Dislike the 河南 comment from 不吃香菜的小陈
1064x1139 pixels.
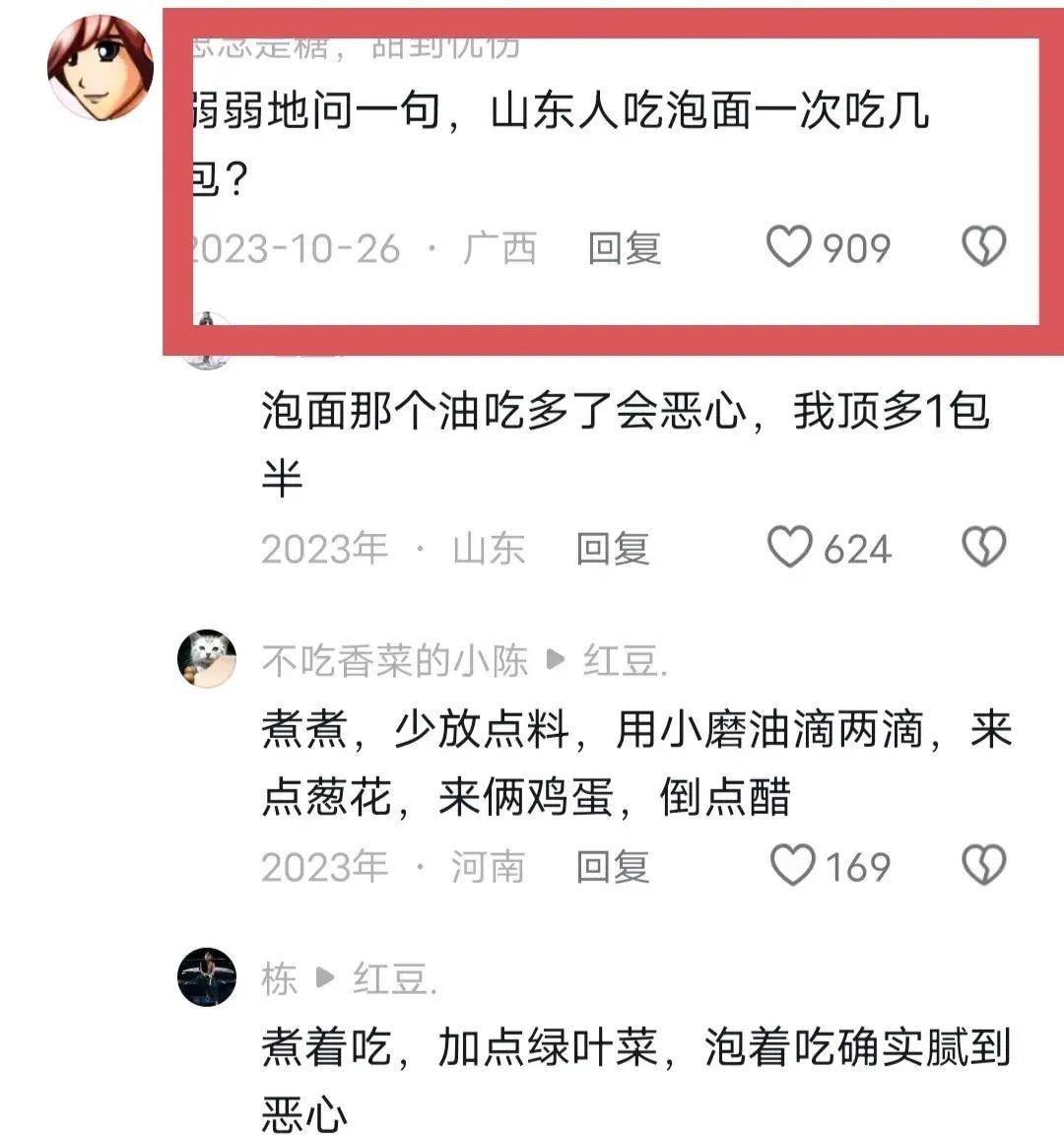click(983, 866)
